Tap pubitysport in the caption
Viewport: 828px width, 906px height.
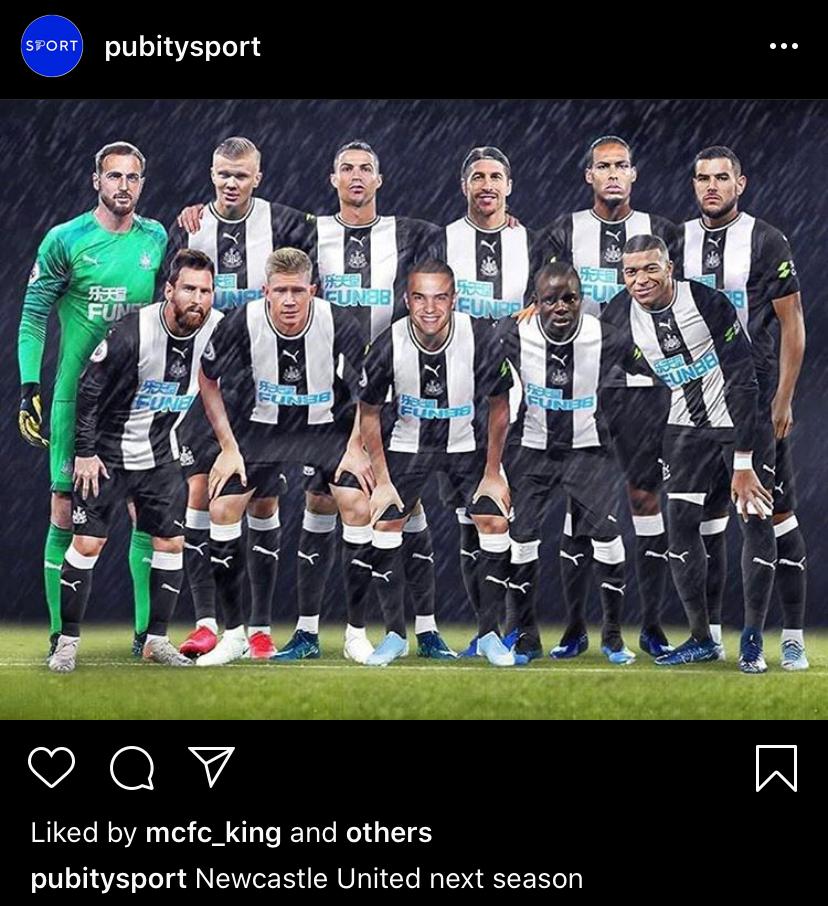108,879
